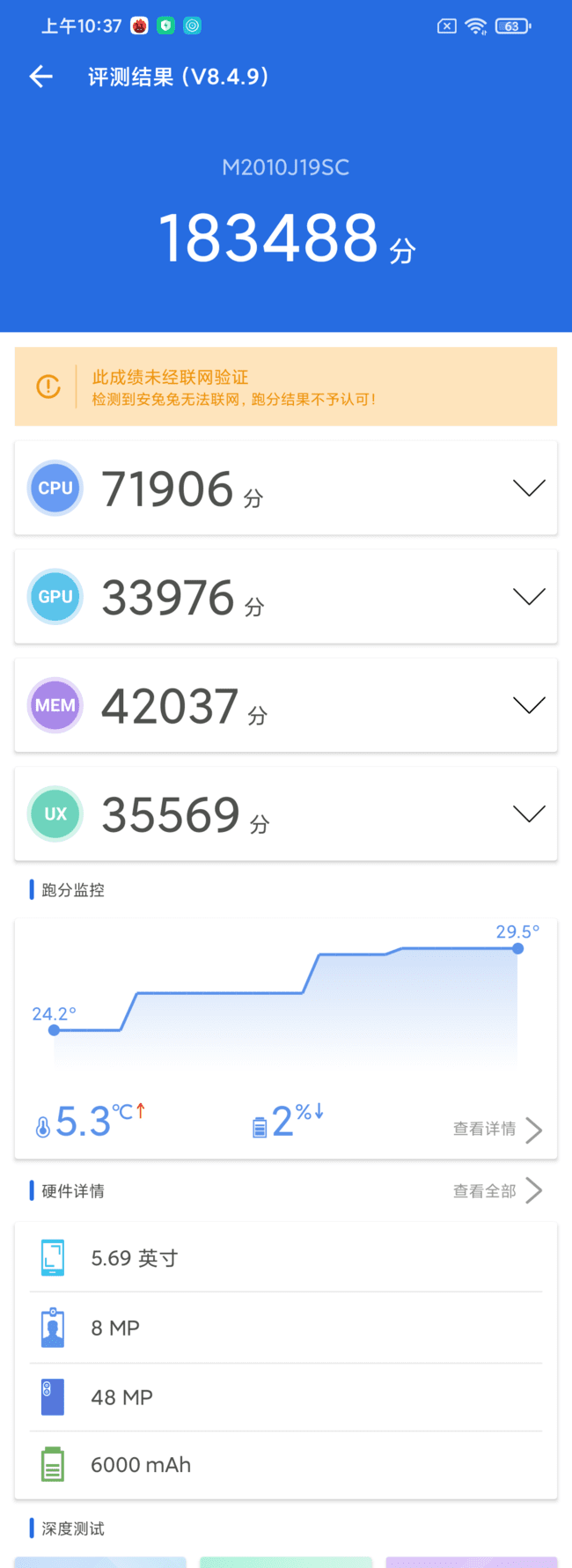The image size is (572, 1568).
Task: Expand the GPU score breakdown
Action: click(528, 597)
